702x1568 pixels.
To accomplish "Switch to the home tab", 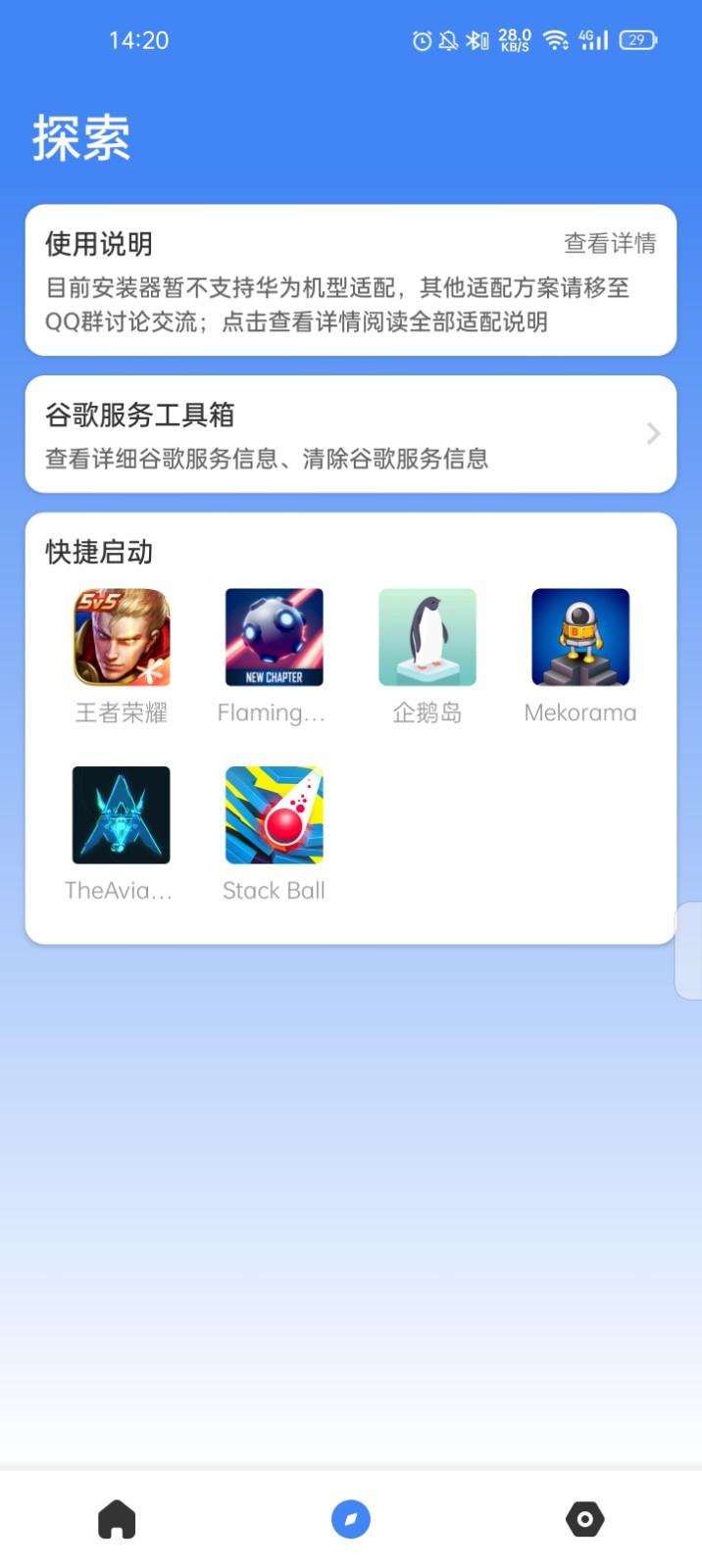I will (117, 1520).
